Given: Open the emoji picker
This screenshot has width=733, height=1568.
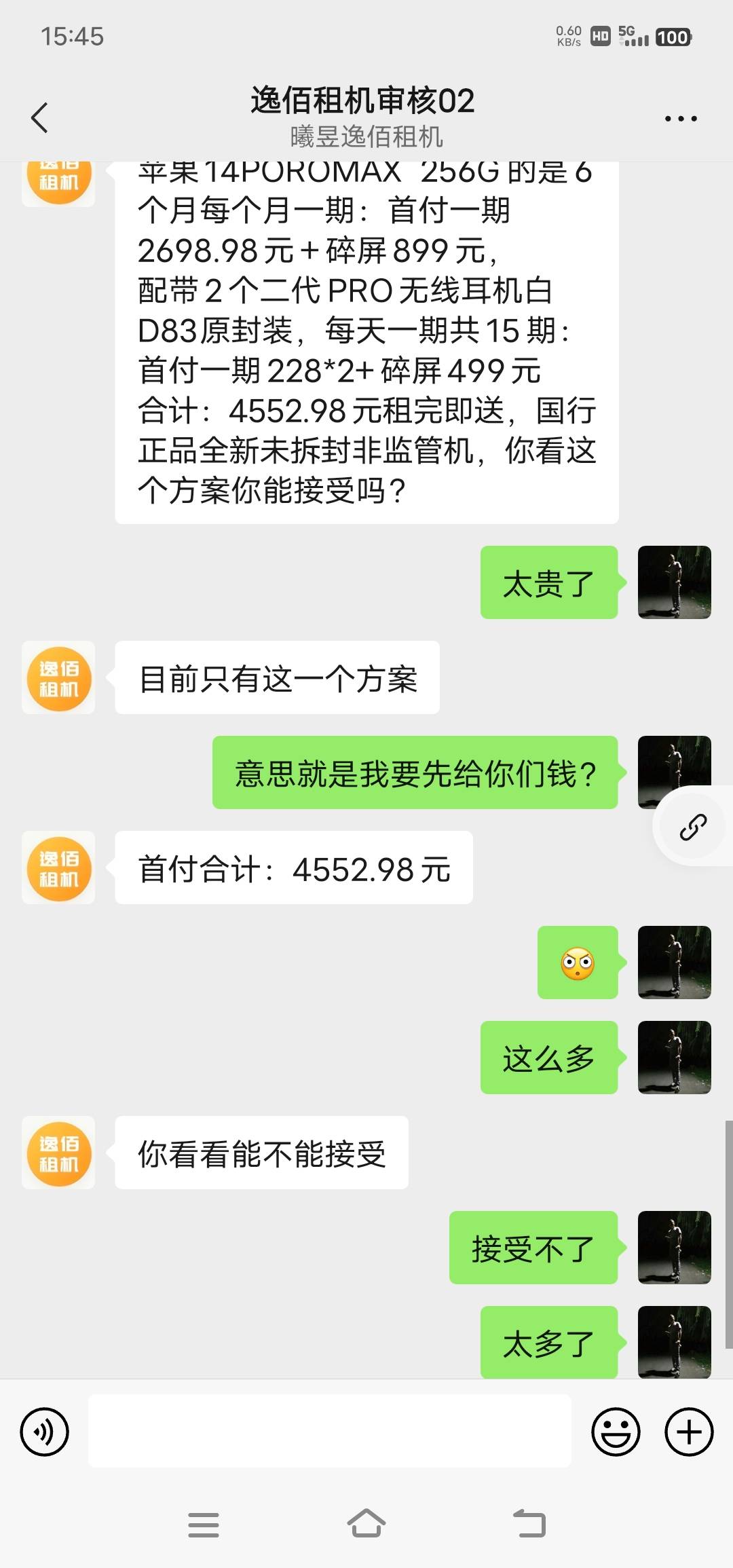Looking at the screenshot, I should click(616, 1432).
